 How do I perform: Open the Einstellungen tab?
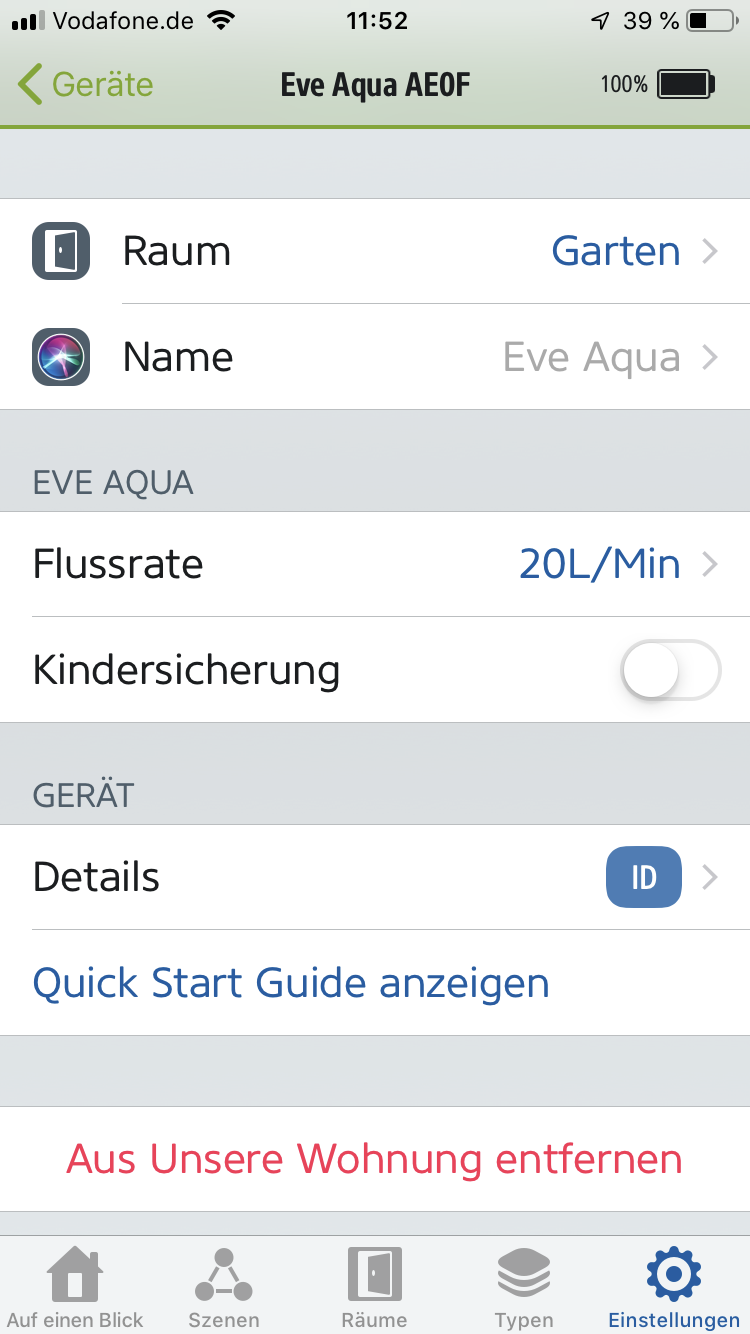point(674,1288)
